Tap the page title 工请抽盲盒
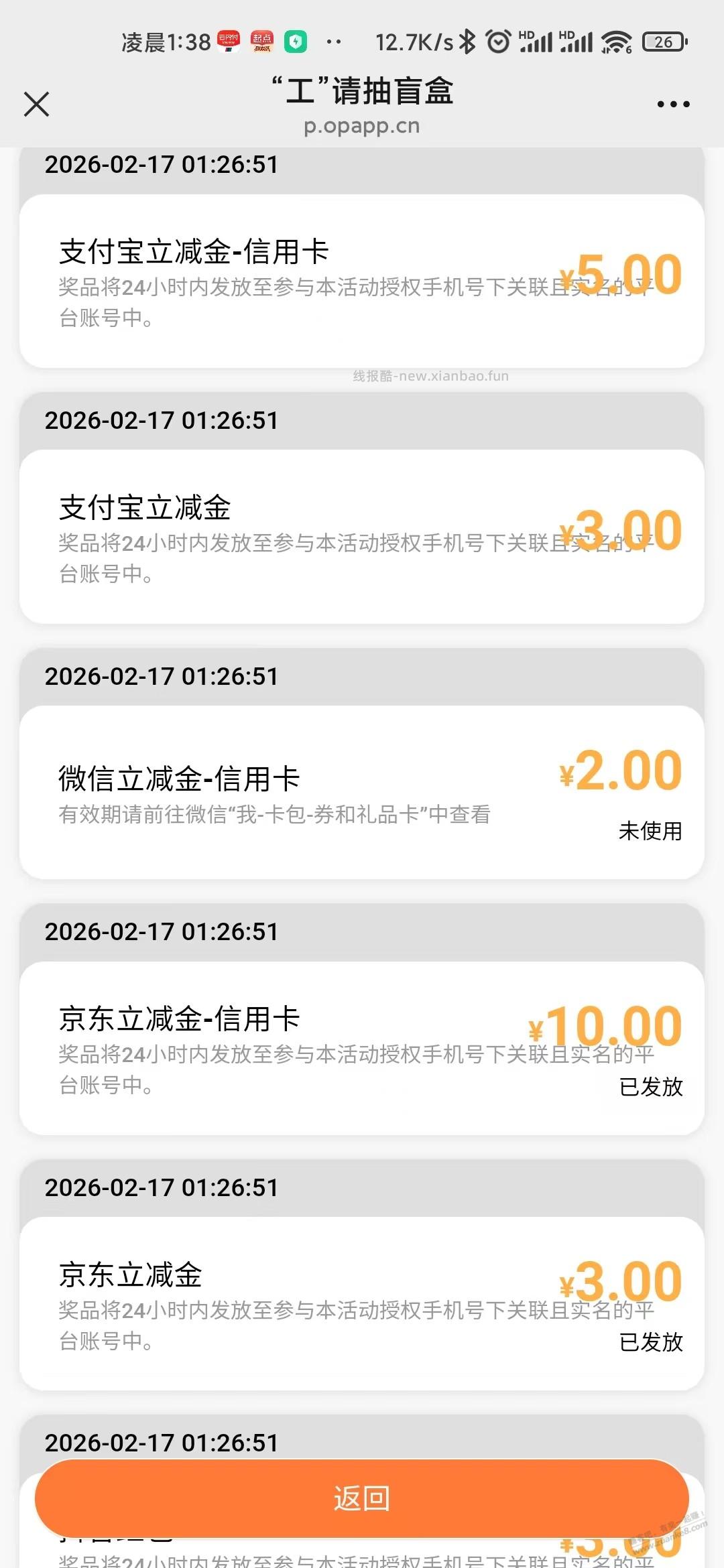This screenshot has height=1568, width=724. click(362, 94)
